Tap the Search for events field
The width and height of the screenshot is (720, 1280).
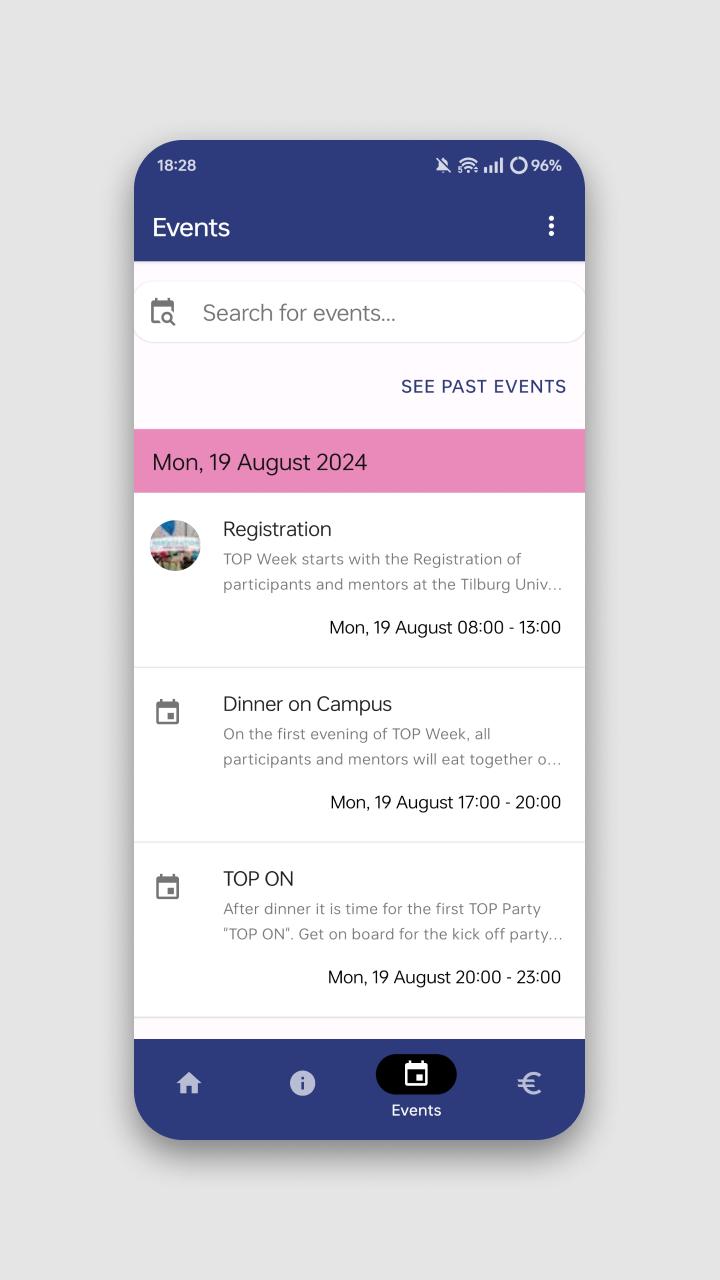click(x=359, y=313)
